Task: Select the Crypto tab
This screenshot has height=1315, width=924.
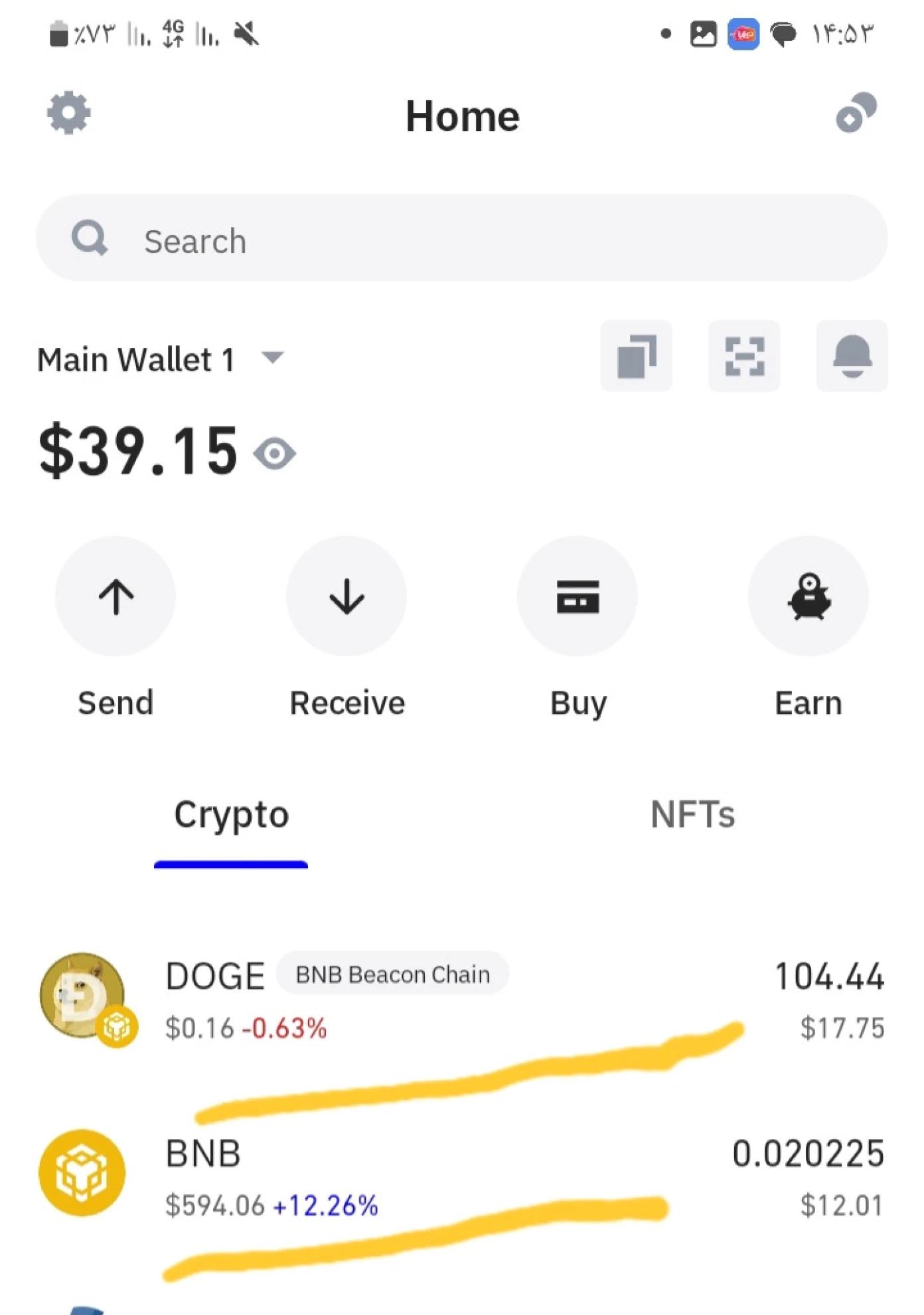Action: [231, 815]
